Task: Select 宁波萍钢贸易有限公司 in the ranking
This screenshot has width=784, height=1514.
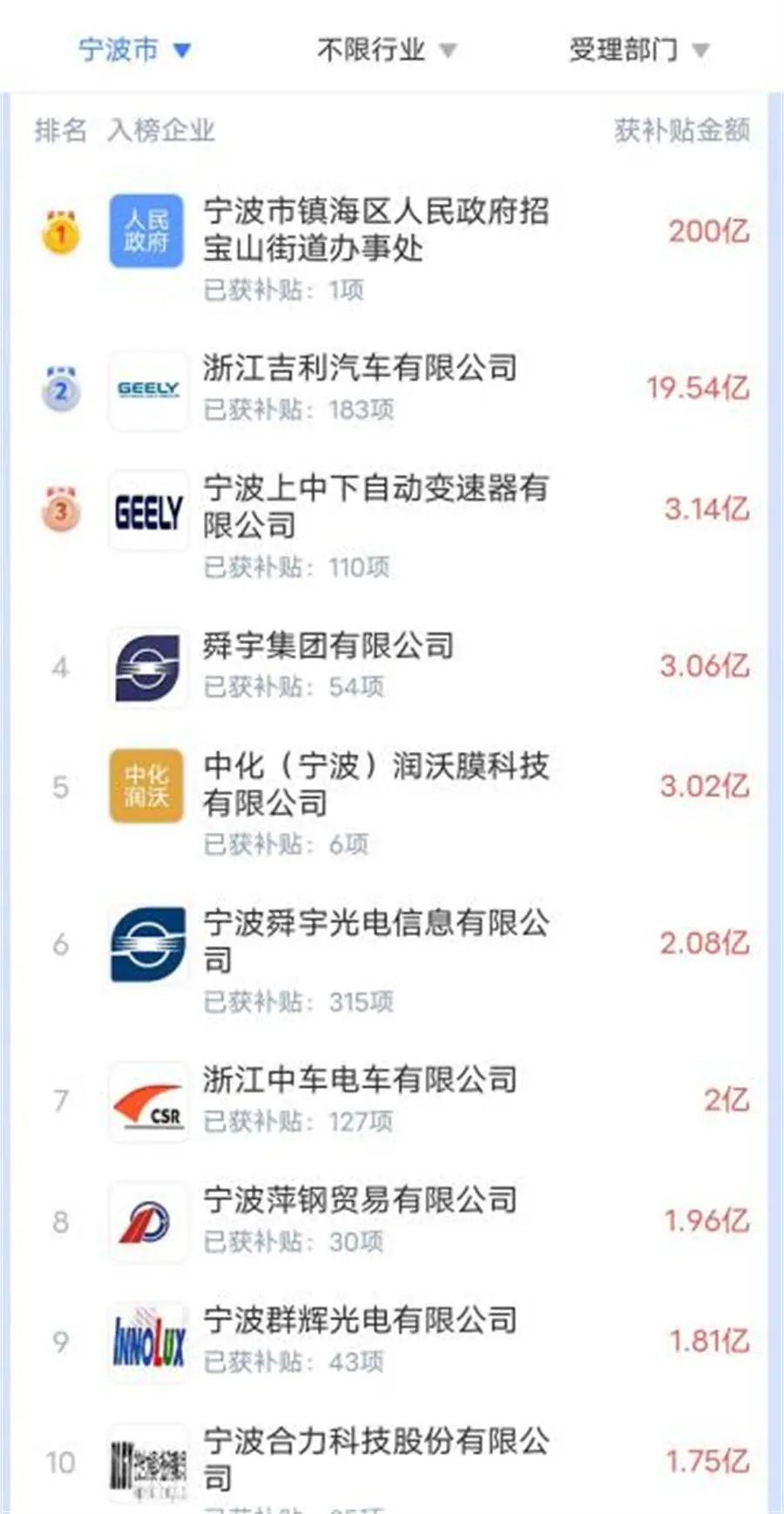Action: tap(360, 1201)
